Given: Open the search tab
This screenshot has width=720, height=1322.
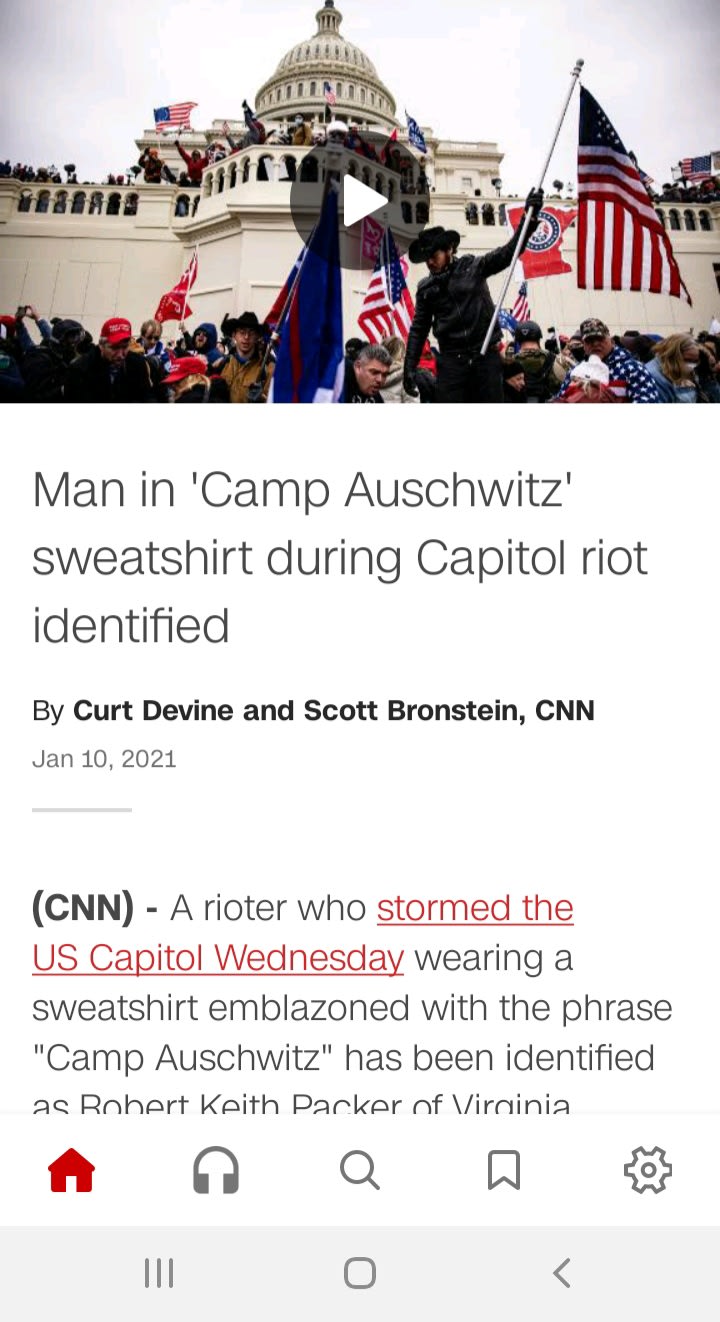Looking at the screenshot, I should pos(360,1169).
